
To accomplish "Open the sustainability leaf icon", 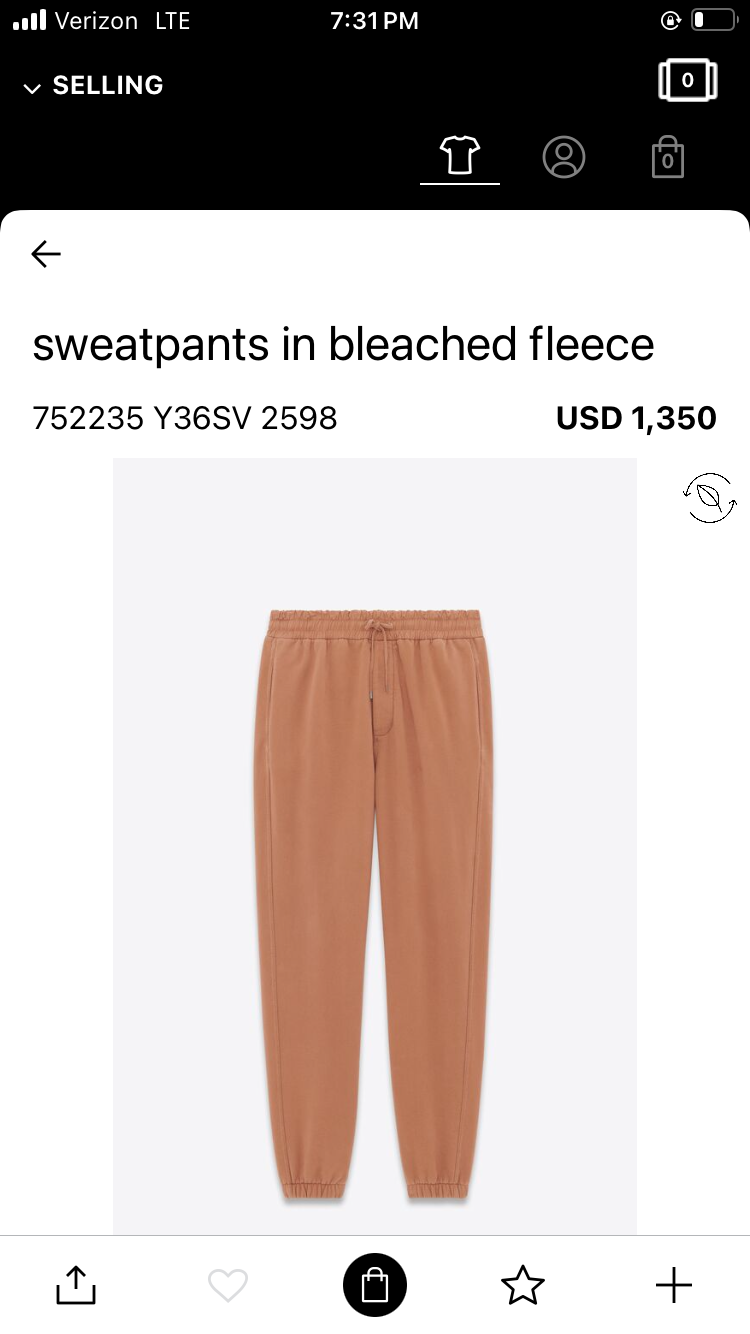I will click(x=710, y=497).
